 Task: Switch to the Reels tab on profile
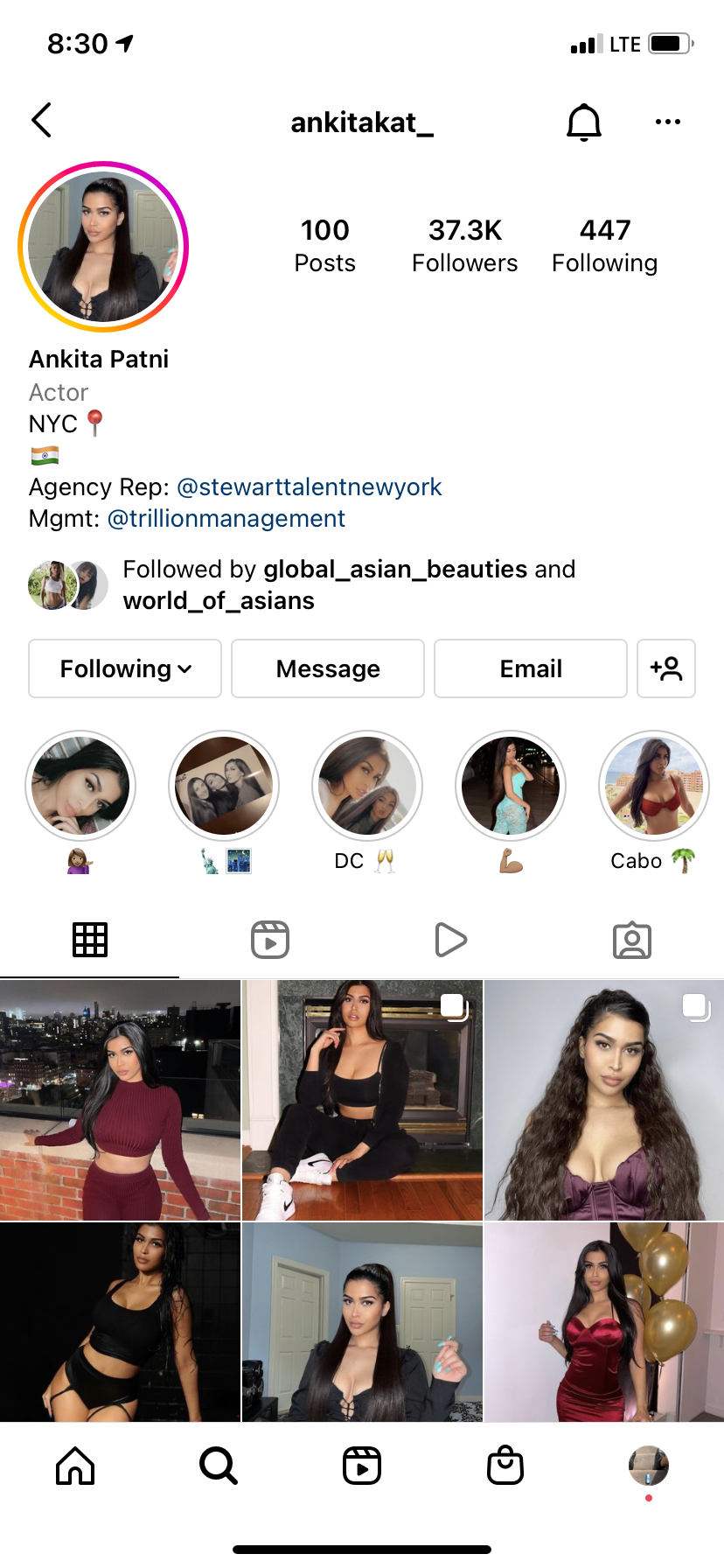click(270, 941)
